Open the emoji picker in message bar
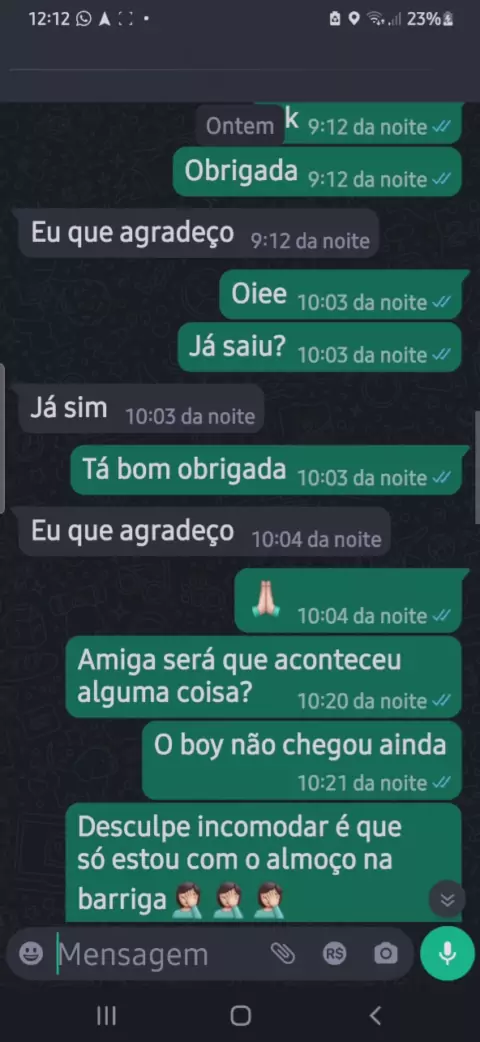This screenshot has width=480, height=1042. [x=31, y=954]
